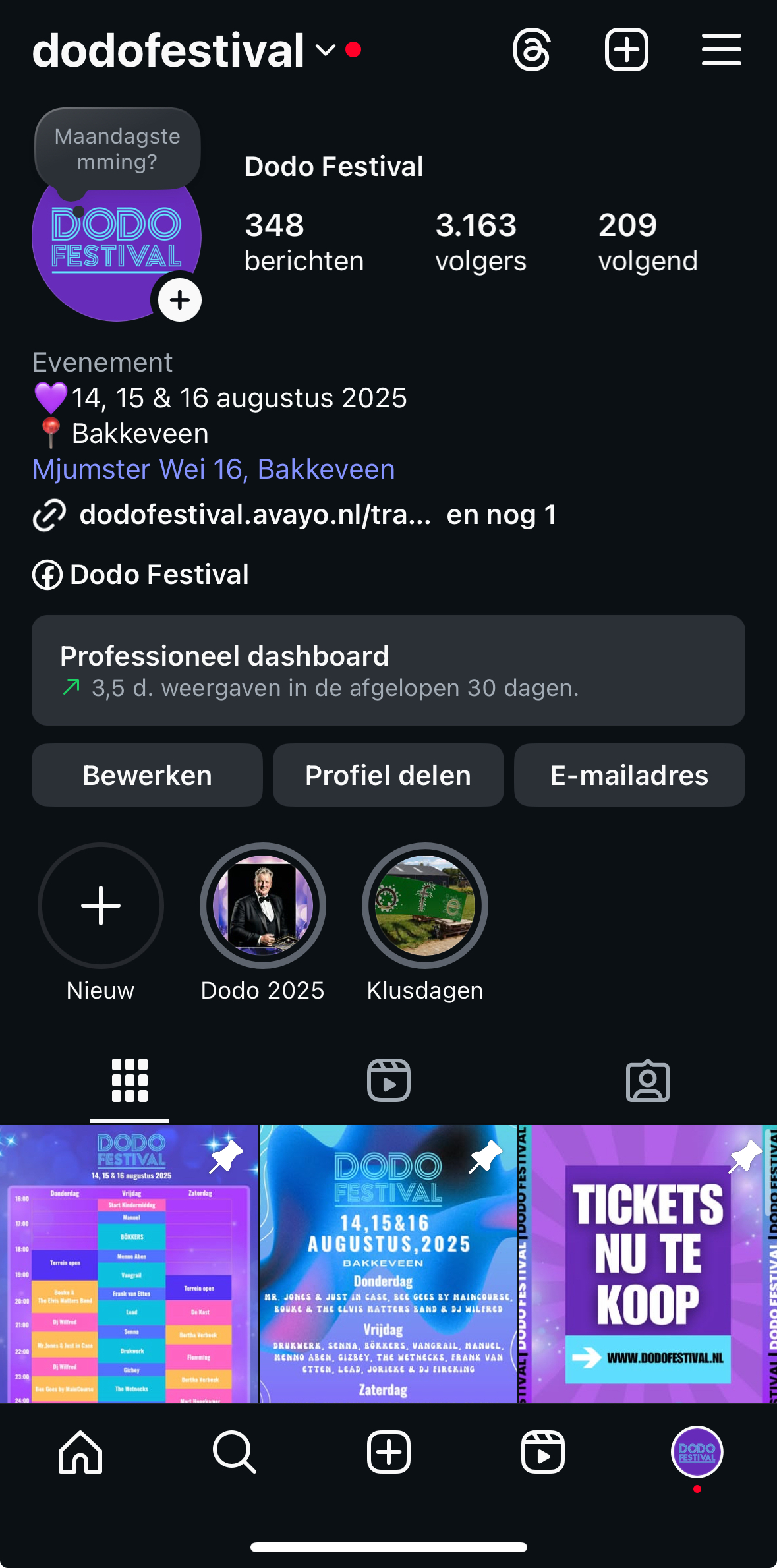
Task: Open the pinned TICKETS NU TE KOOP post
Action: 648,1263
